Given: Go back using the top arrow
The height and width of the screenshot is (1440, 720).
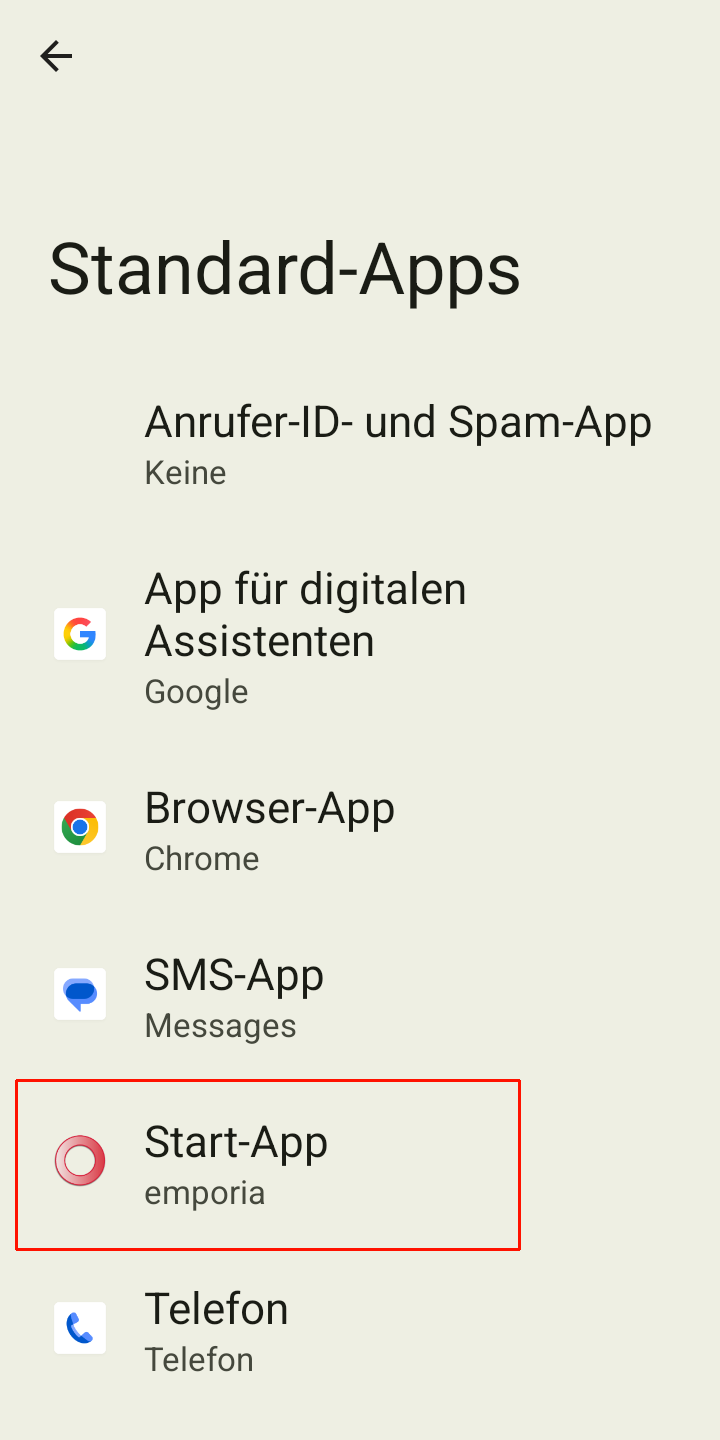Looking at the screenshot, I should (x=56, y=56).
